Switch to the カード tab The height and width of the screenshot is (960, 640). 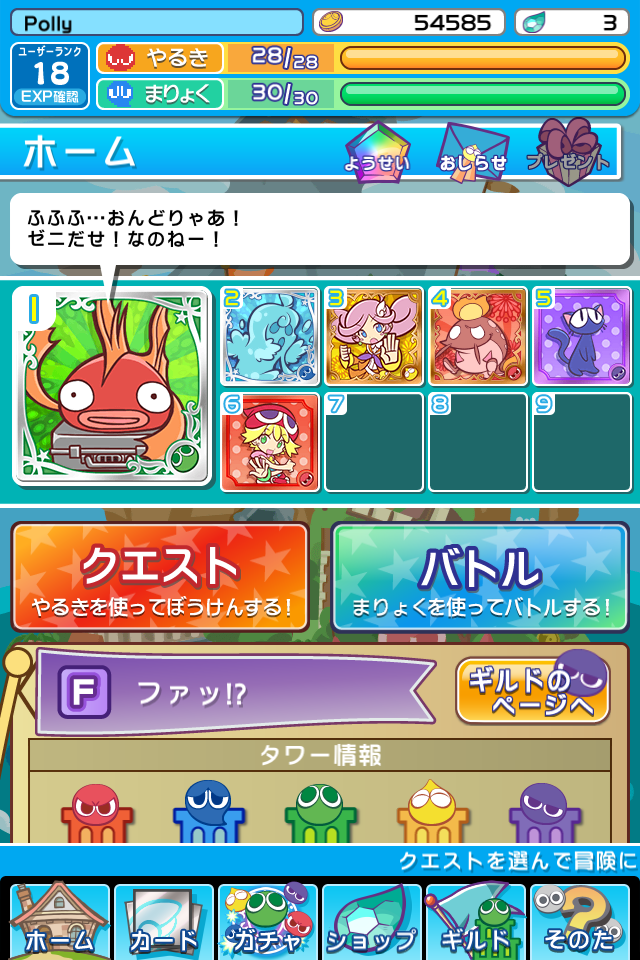164,921
